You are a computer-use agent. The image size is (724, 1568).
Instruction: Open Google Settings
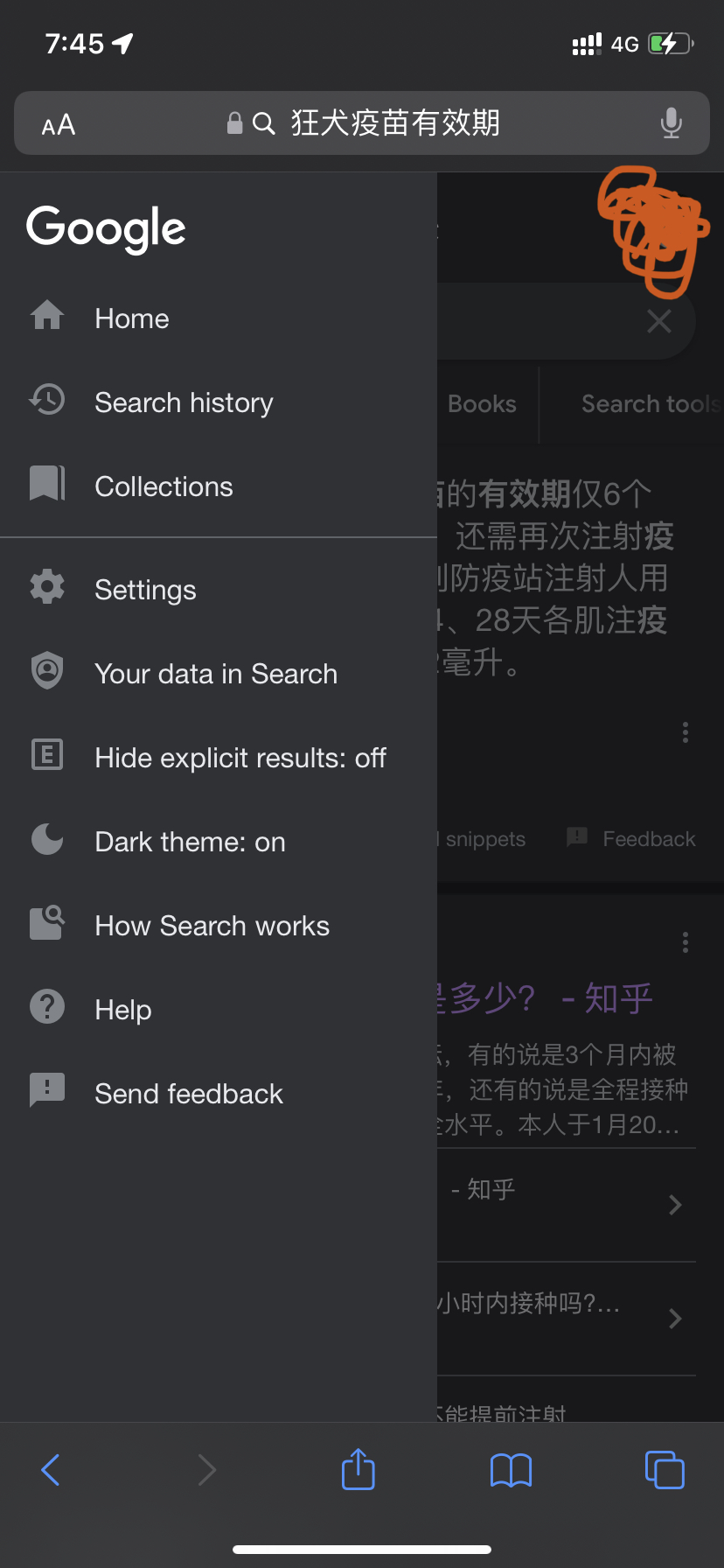tap(145, 590)
